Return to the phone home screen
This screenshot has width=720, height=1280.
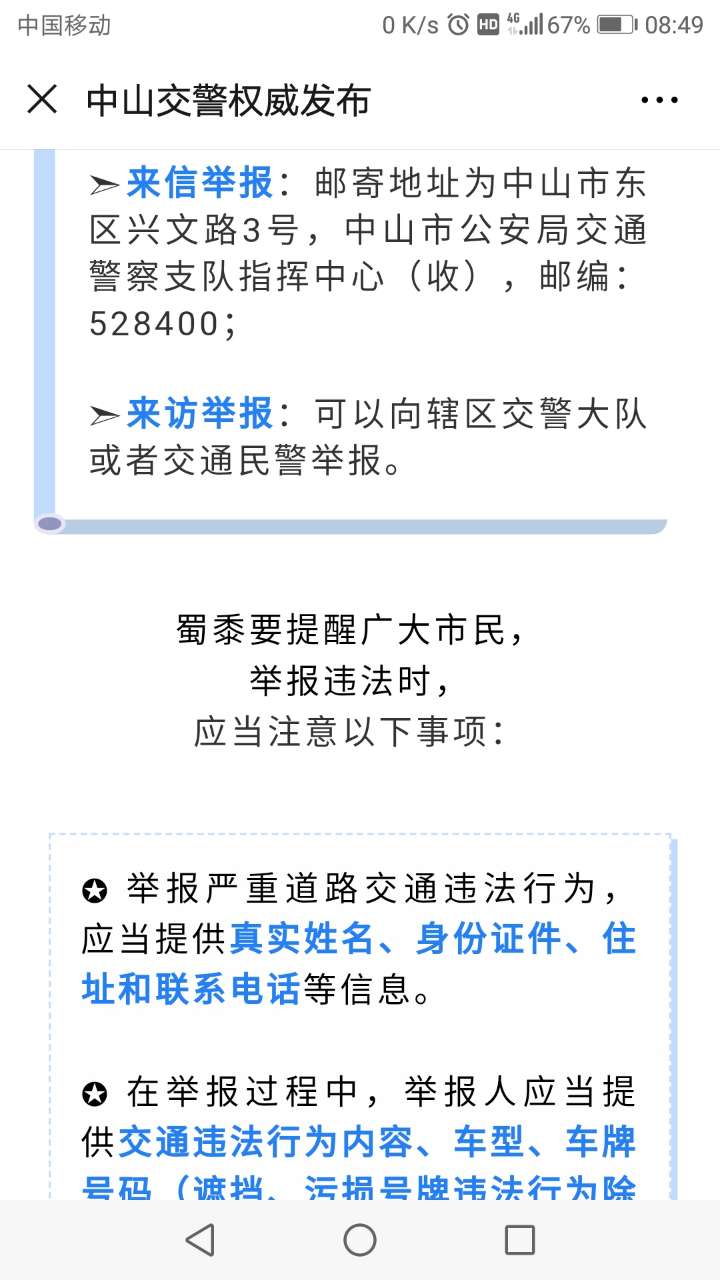(x=360, y=1240)
